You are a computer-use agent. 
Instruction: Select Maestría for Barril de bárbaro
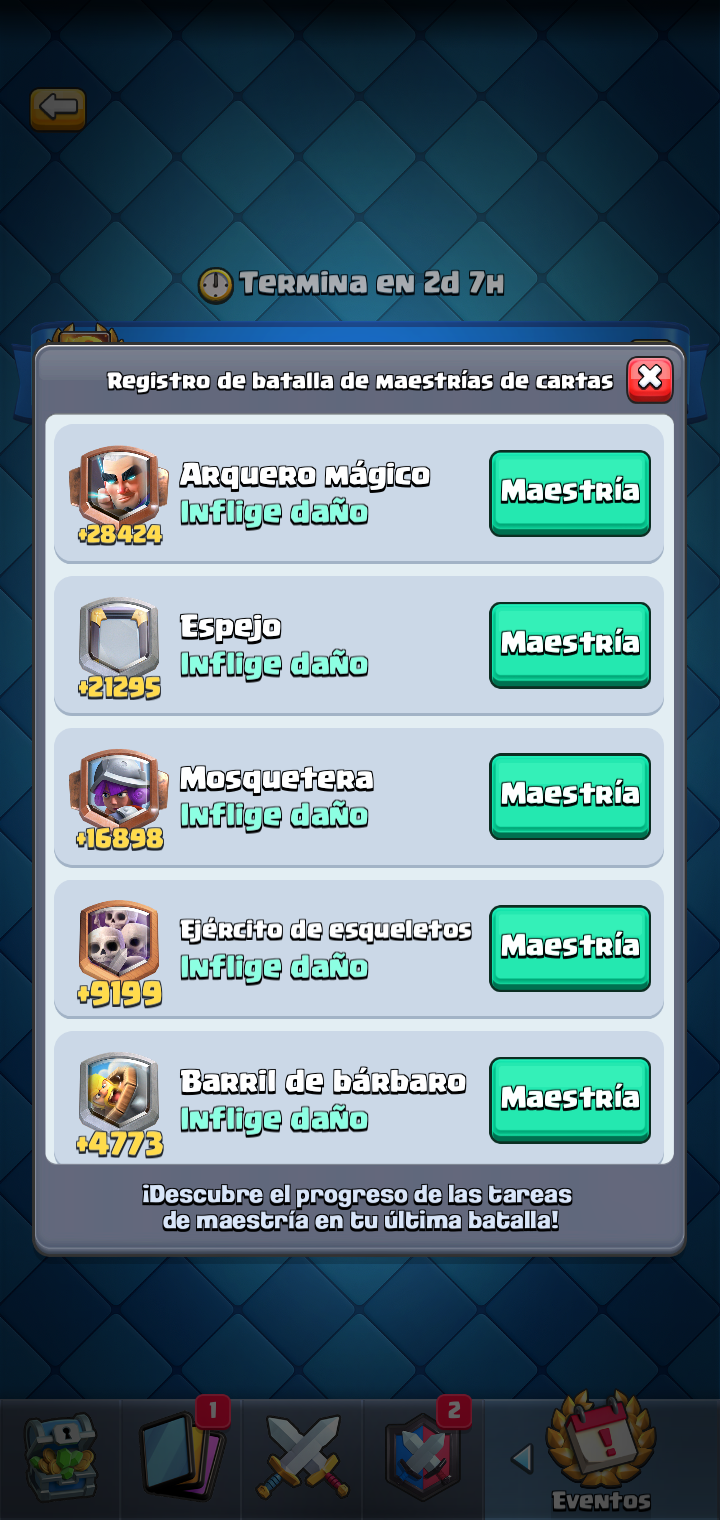click(x=570, y=1100)
